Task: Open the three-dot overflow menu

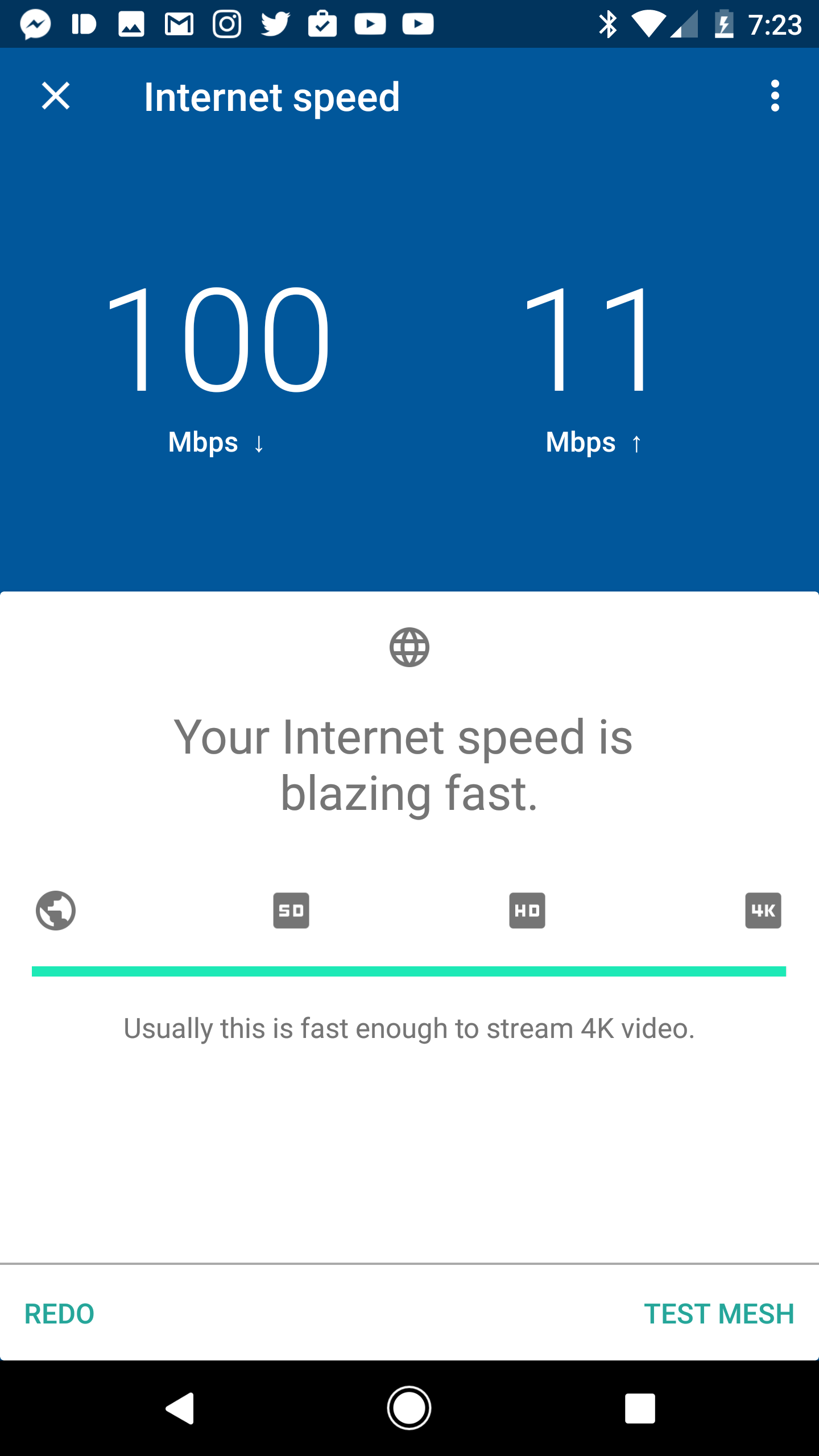Action: click(775, 96)
